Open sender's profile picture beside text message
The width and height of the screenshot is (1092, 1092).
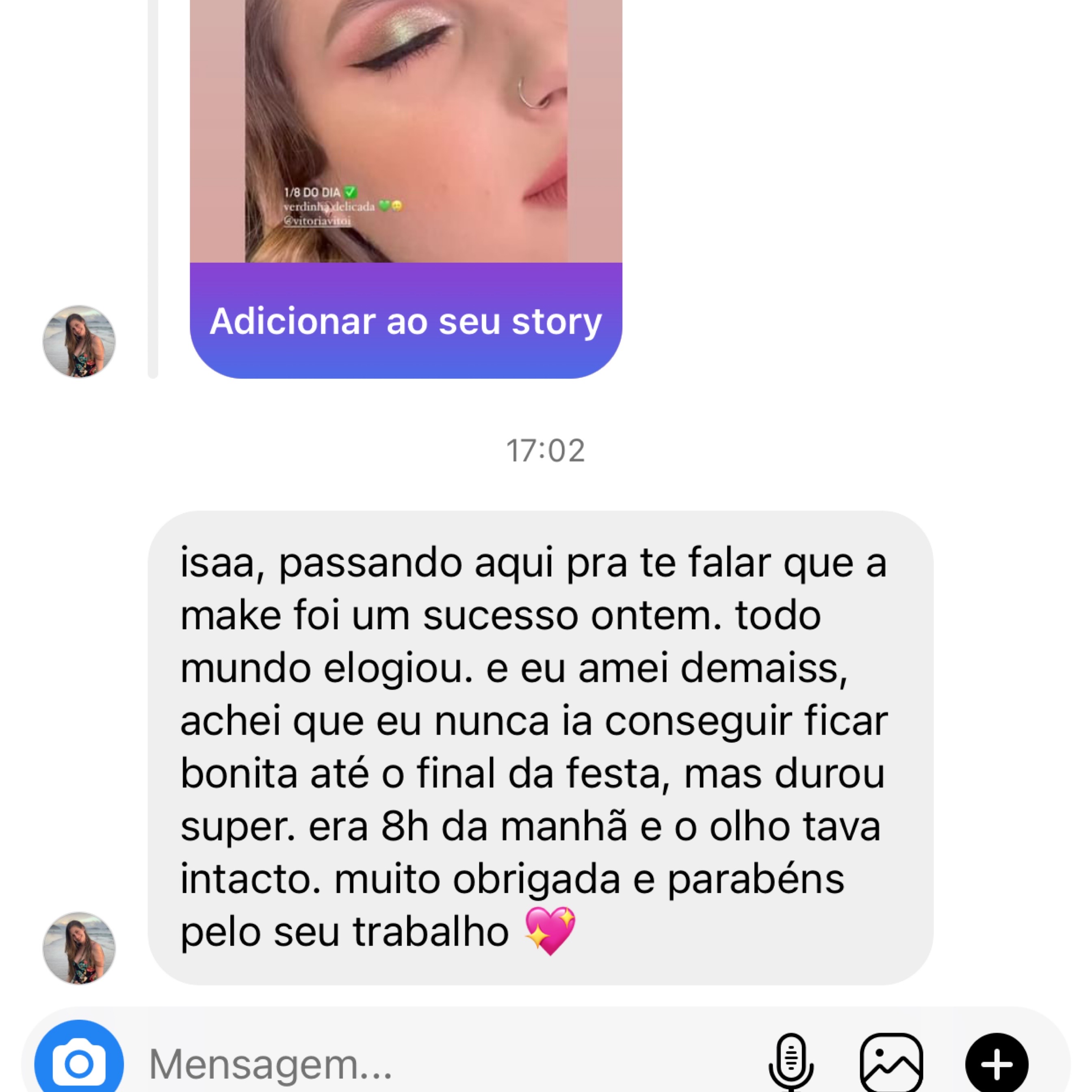pos(79,949)
